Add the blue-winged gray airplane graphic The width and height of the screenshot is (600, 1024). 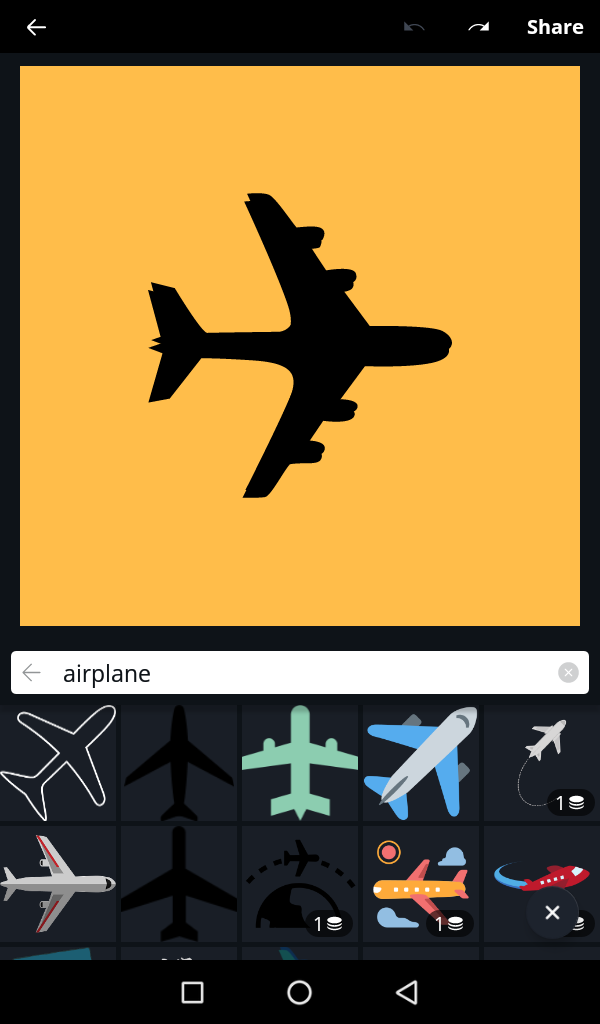click(421, 763)
